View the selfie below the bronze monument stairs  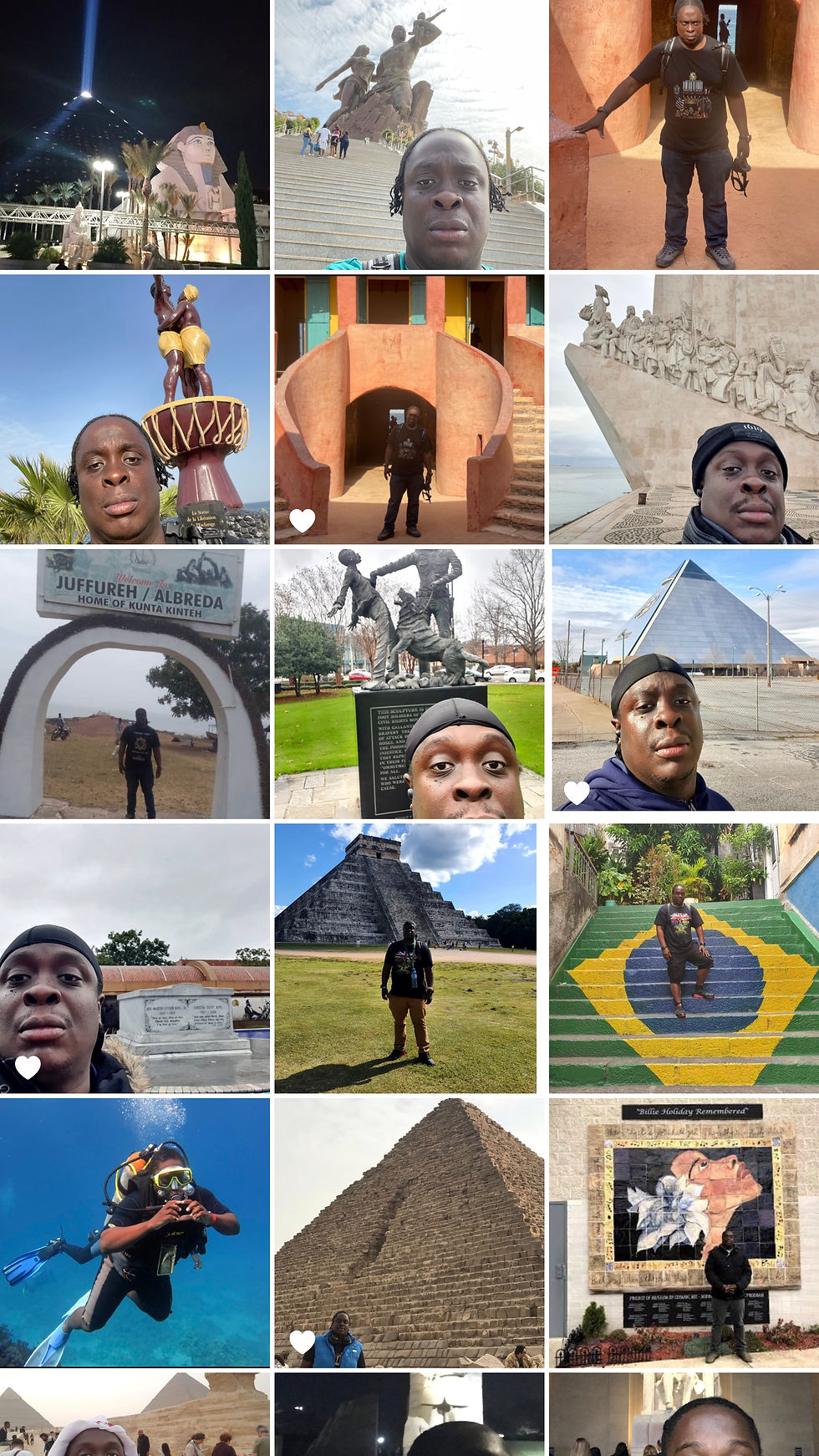409,135
